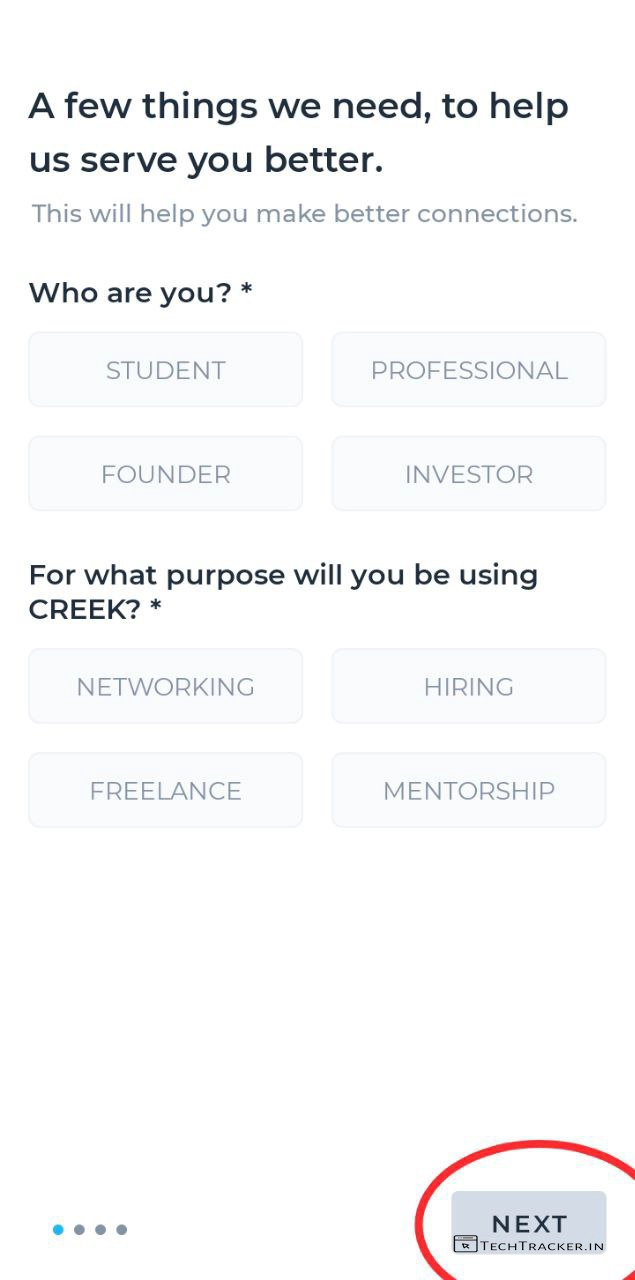The height and width of the screenshot is (1280, 635).
Task: Tap the NEXT button to continue
Action: coord(528,1222)
